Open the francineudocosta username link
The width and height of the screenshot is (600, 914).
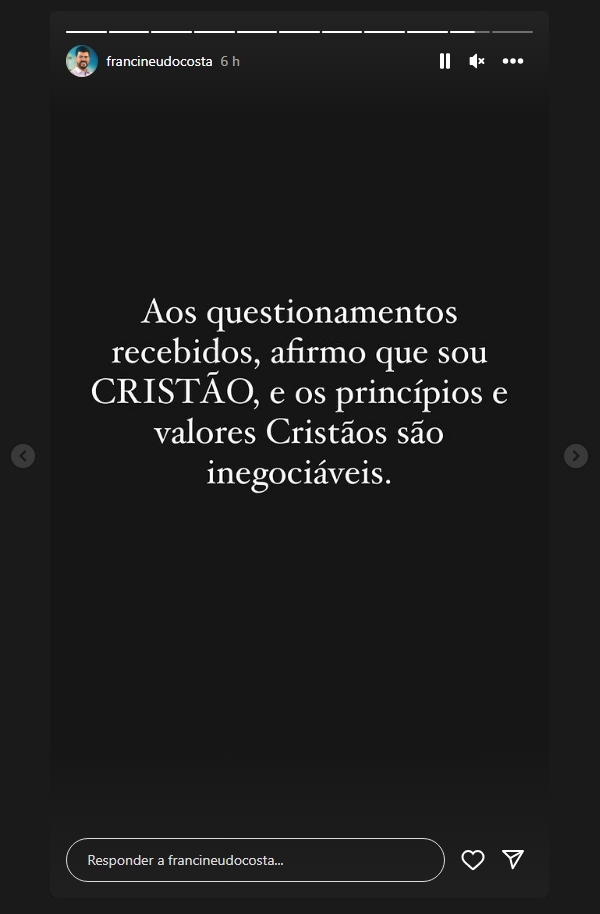(159, 61)
